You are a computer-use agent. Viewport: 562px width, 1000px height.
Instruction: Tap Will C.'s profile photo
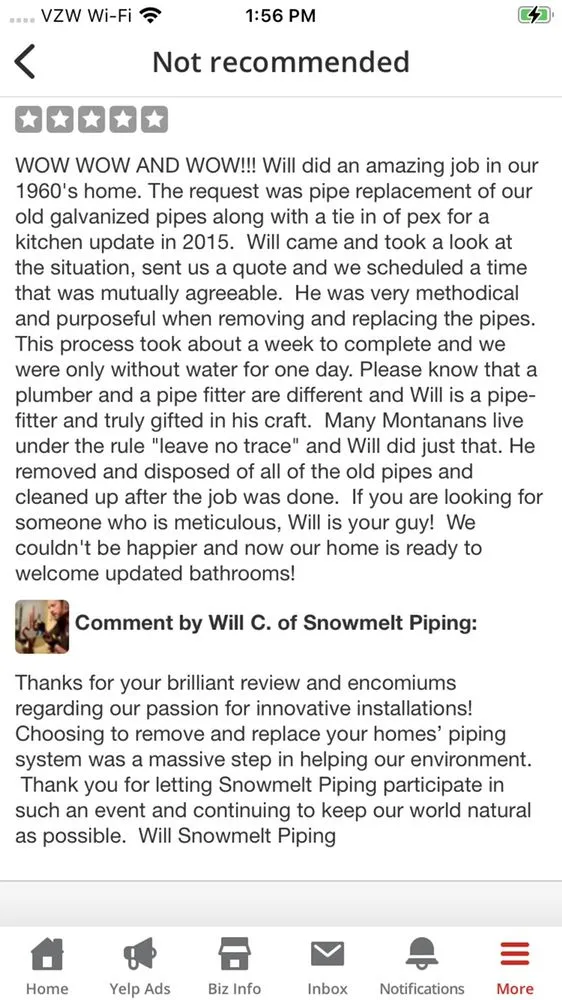[42, 626]
